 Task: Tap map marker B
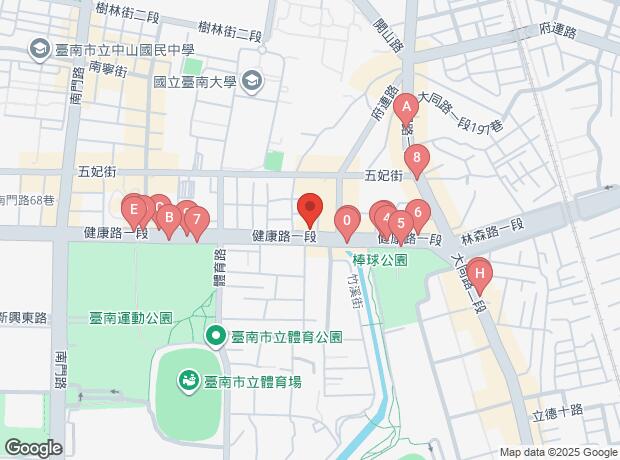click(169, 220)
